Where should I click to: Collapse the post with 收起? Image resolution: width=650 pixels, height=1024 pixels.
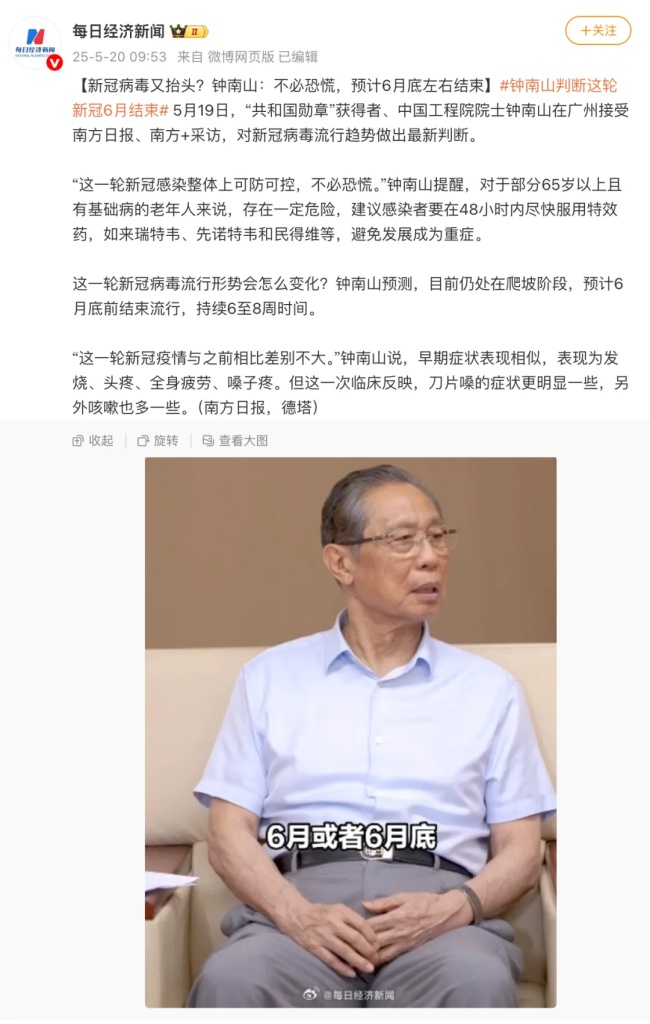93,440
